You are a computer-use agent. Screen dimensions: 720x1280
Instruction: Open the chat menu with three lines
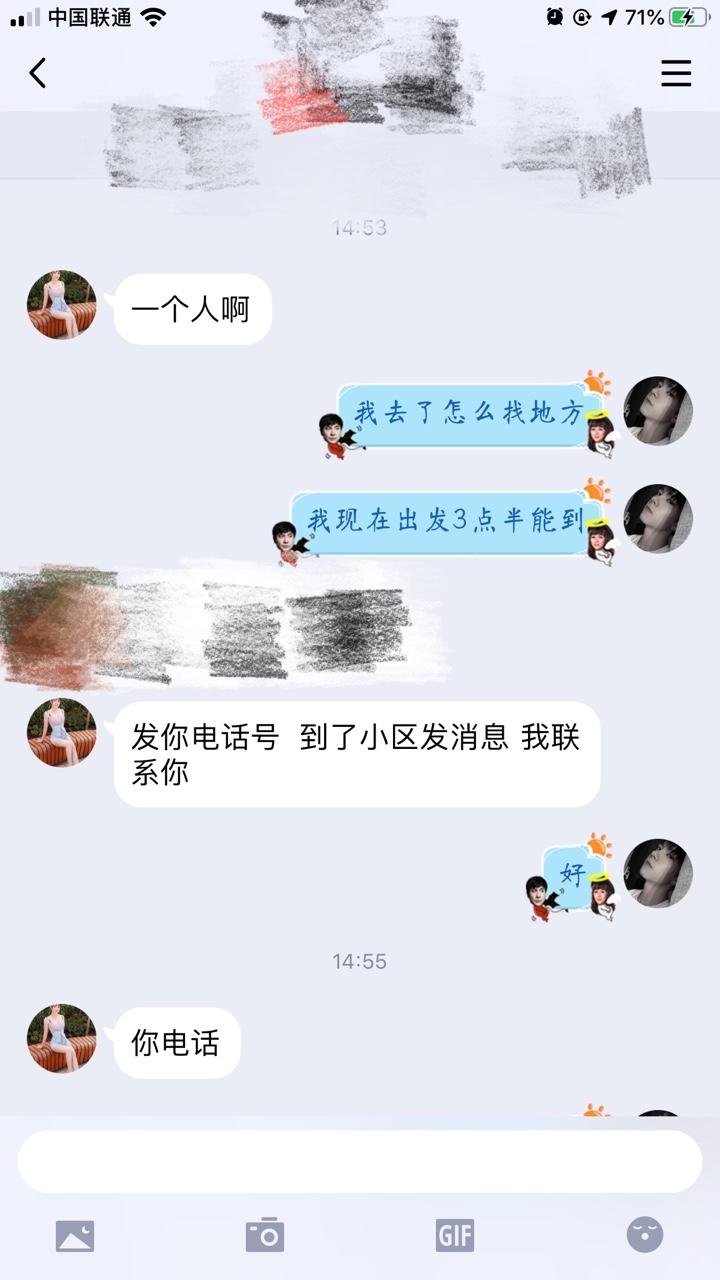676,73
